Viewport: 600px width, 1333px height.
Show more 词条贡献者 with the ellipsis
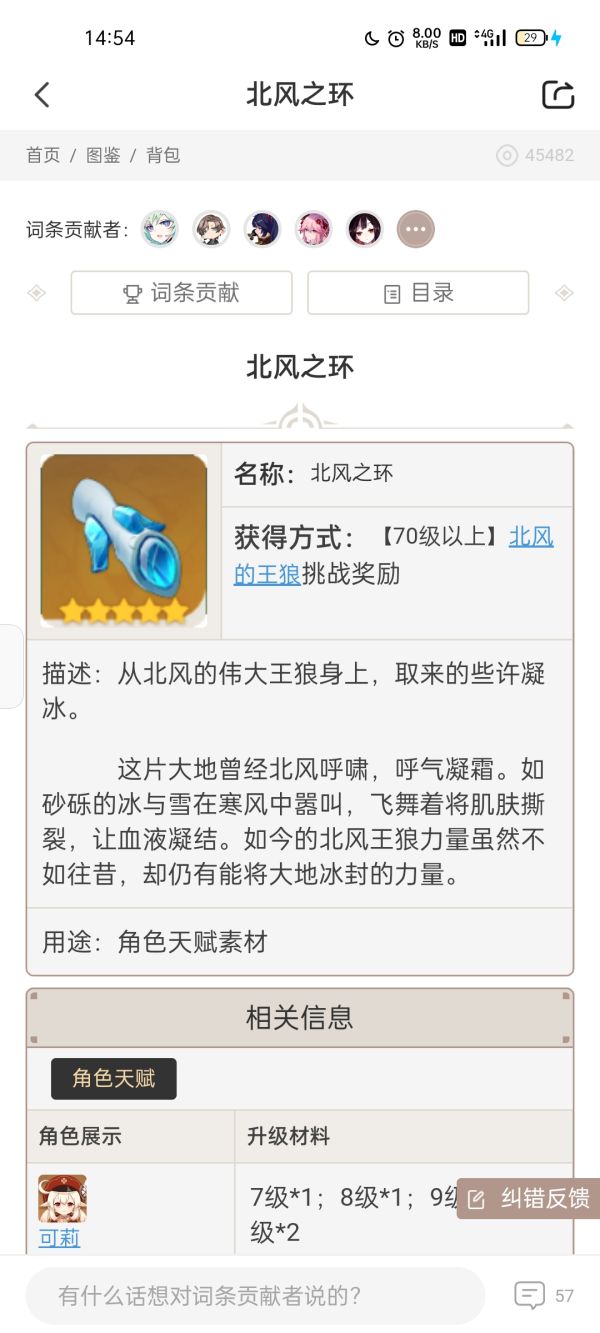click(415, 230)
